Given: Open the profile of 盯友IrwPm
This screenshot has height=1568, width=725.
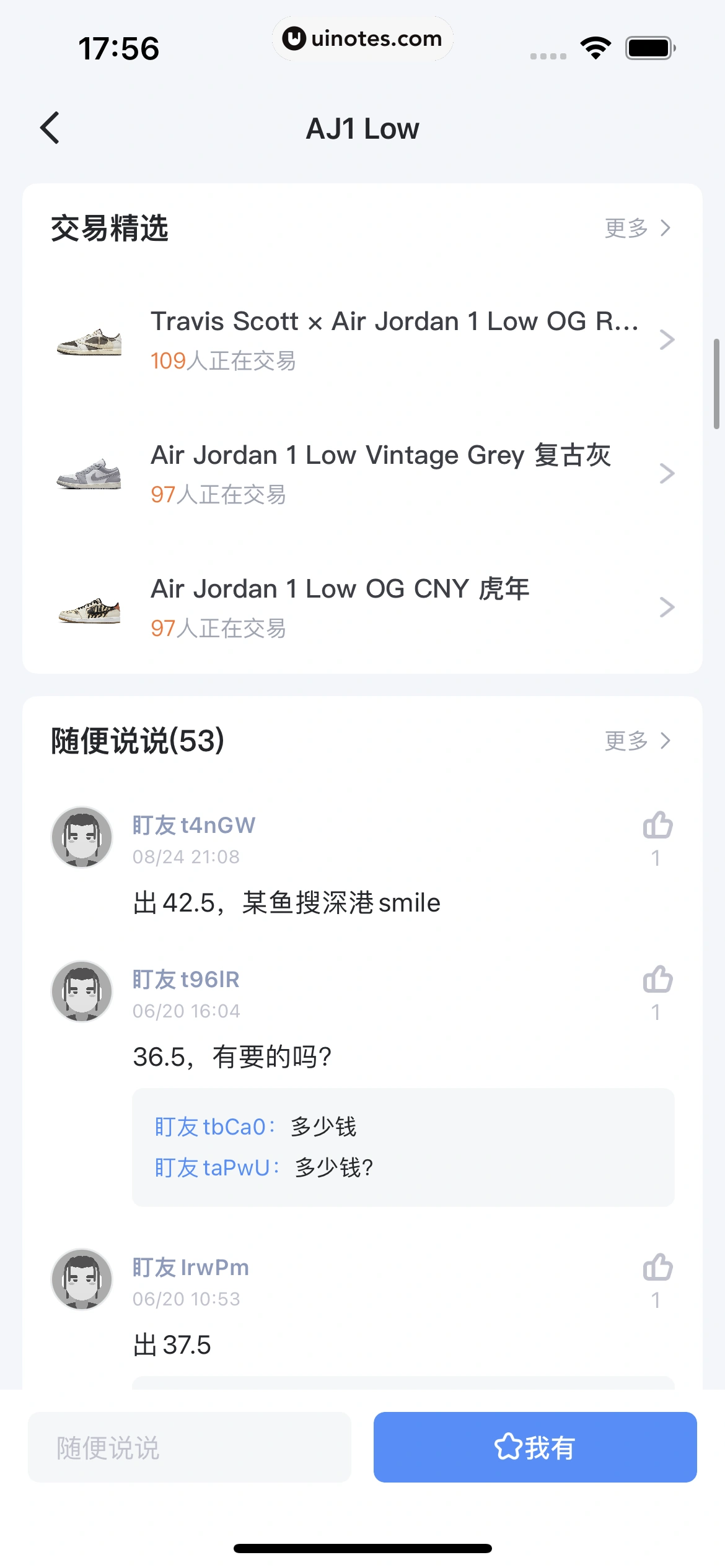Looking at the screenshot, I should point(191,1267).
